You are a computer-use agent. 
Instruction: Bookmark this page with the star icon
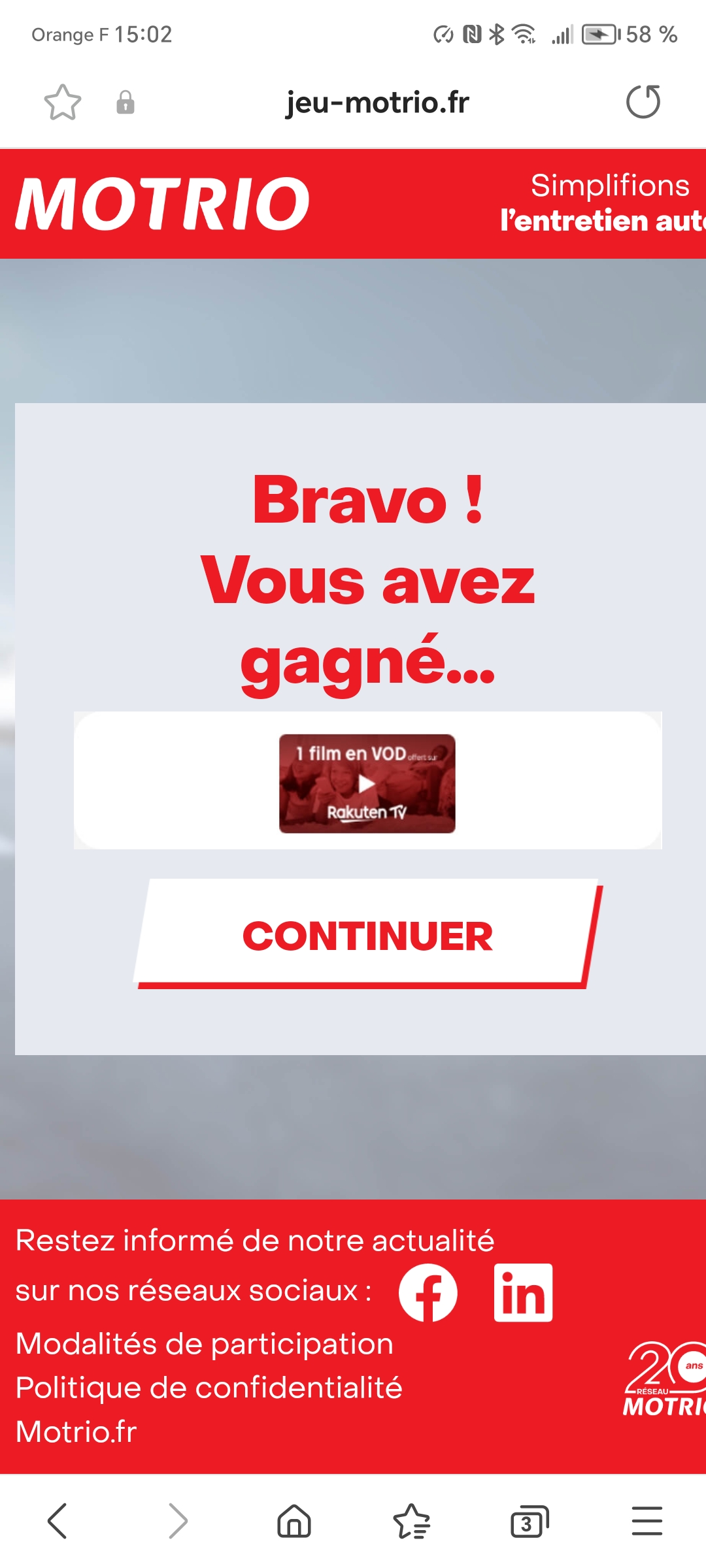pos(63,102)
